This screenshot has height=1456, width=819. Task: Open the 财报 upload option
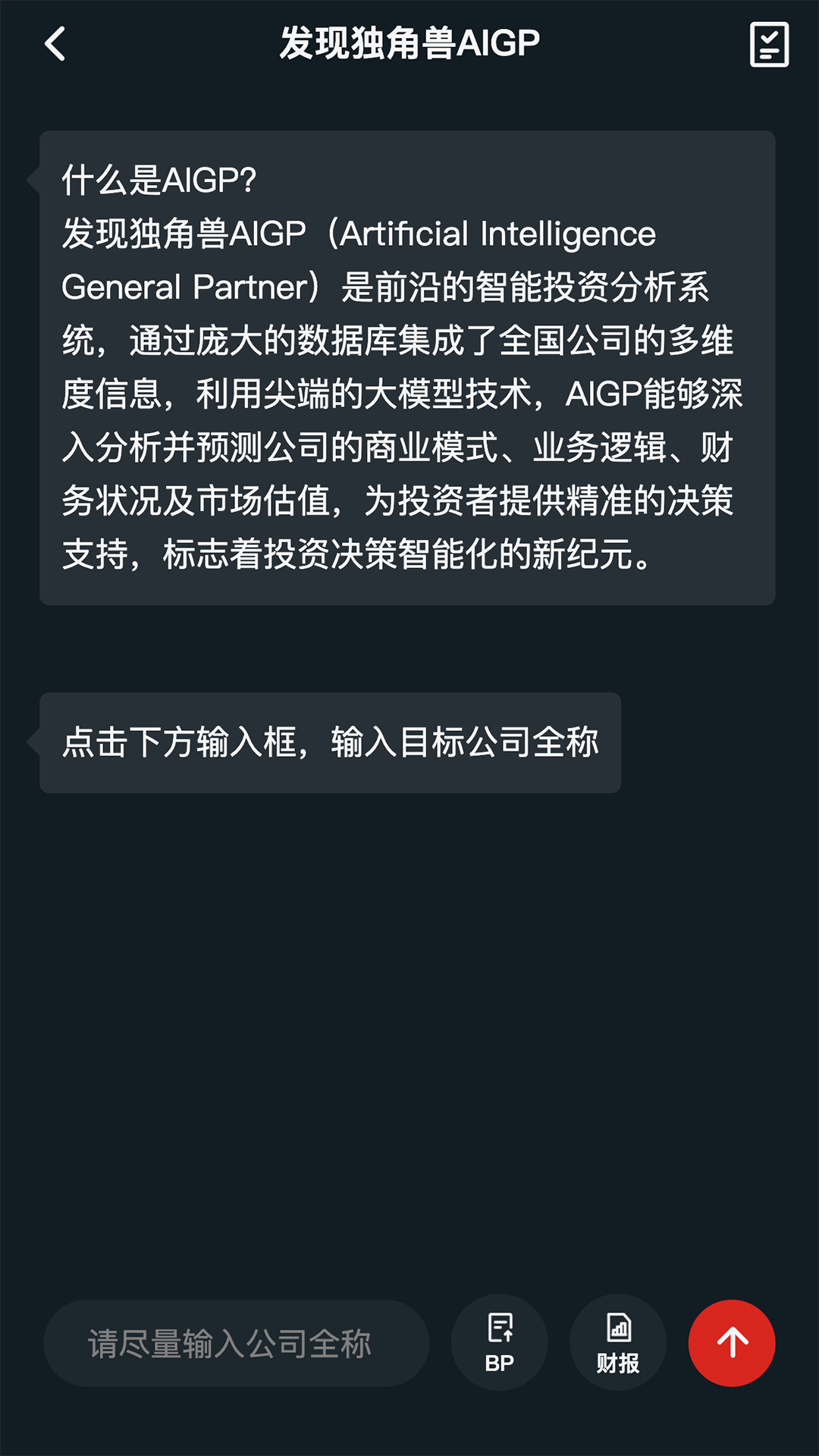[x=618, y=1342]
